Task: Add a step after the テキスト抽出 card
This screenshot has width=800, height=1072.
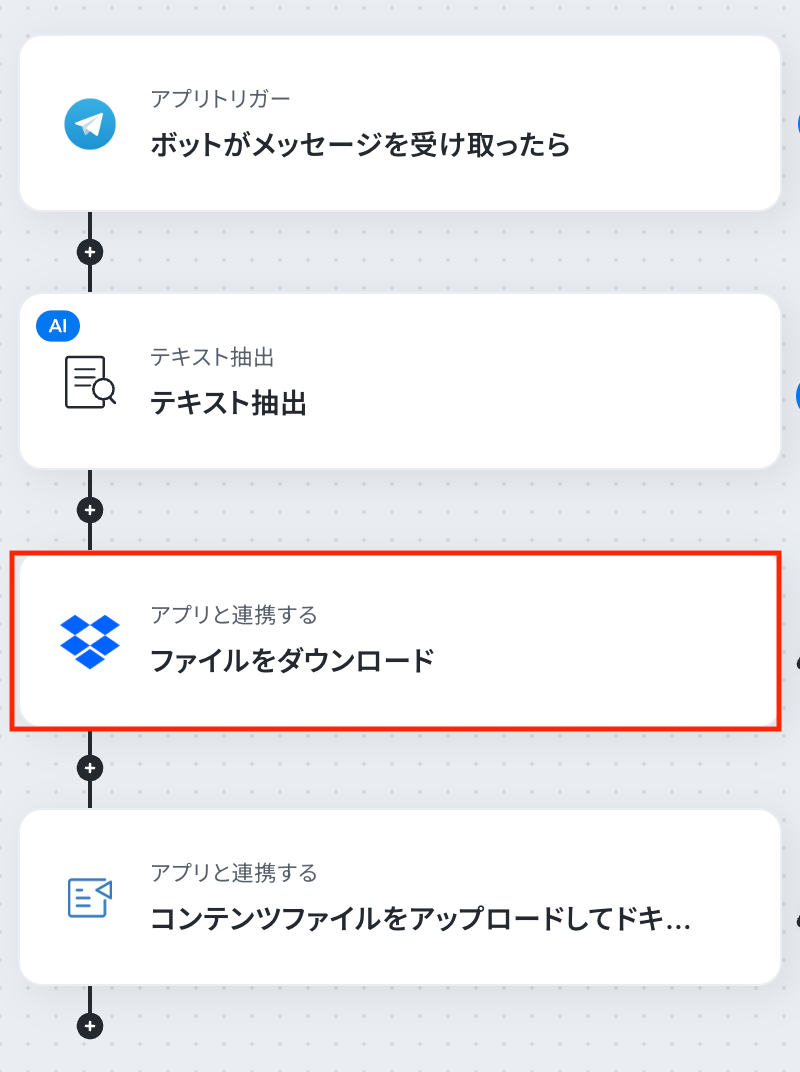Action: (90, 510)
